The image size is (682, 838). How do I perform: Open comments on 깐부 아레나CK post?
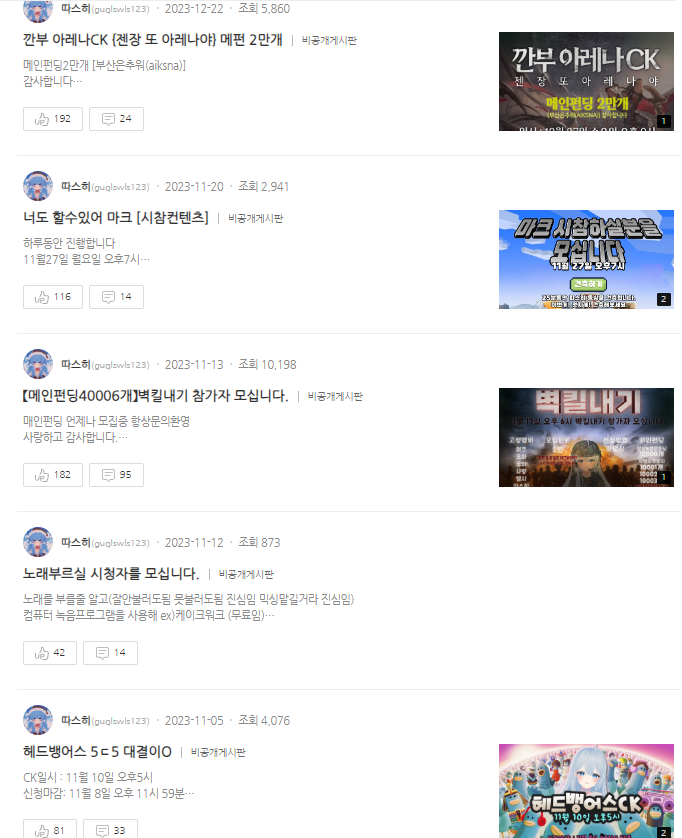(x=116, y=119)
